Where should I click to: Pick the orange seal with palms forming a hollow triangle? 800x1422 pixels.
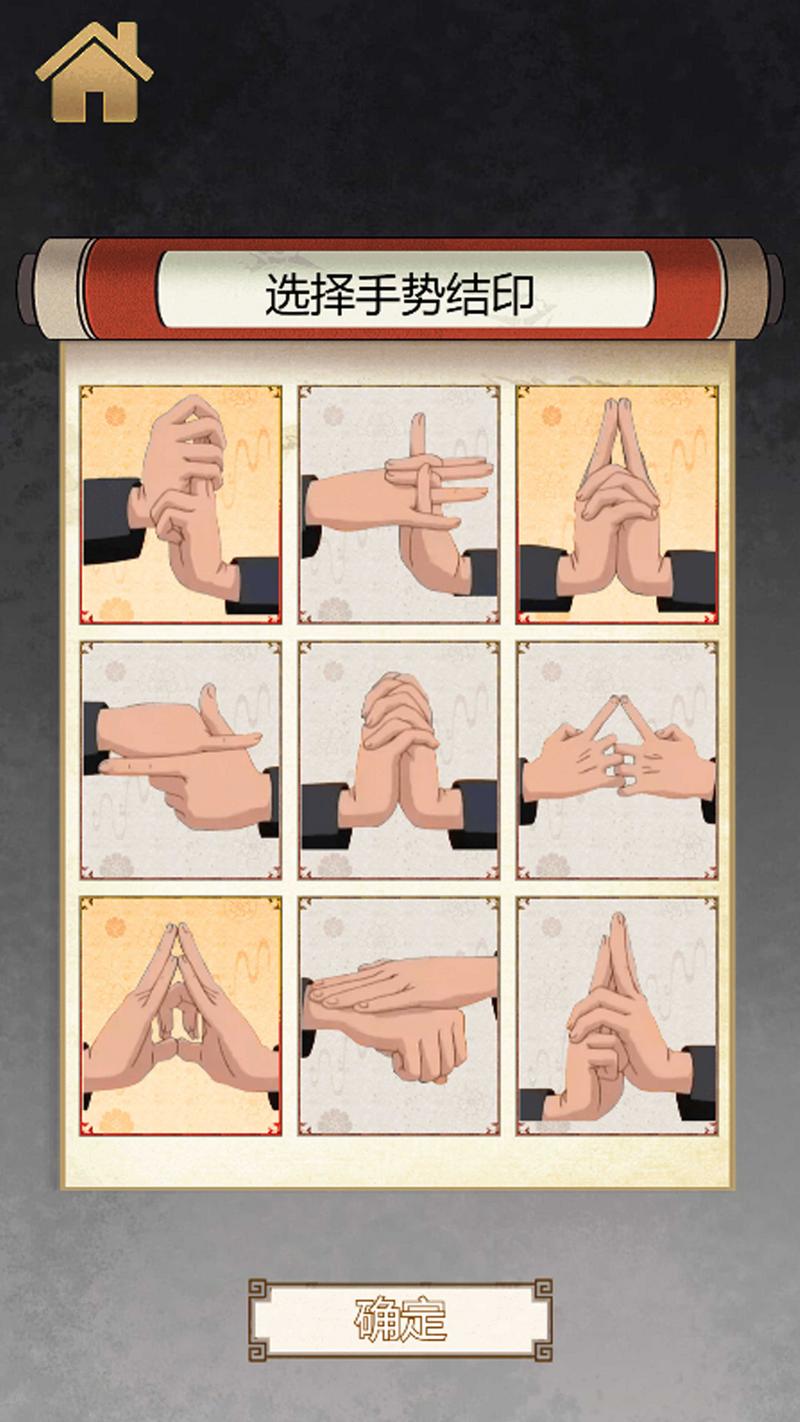181,1016
